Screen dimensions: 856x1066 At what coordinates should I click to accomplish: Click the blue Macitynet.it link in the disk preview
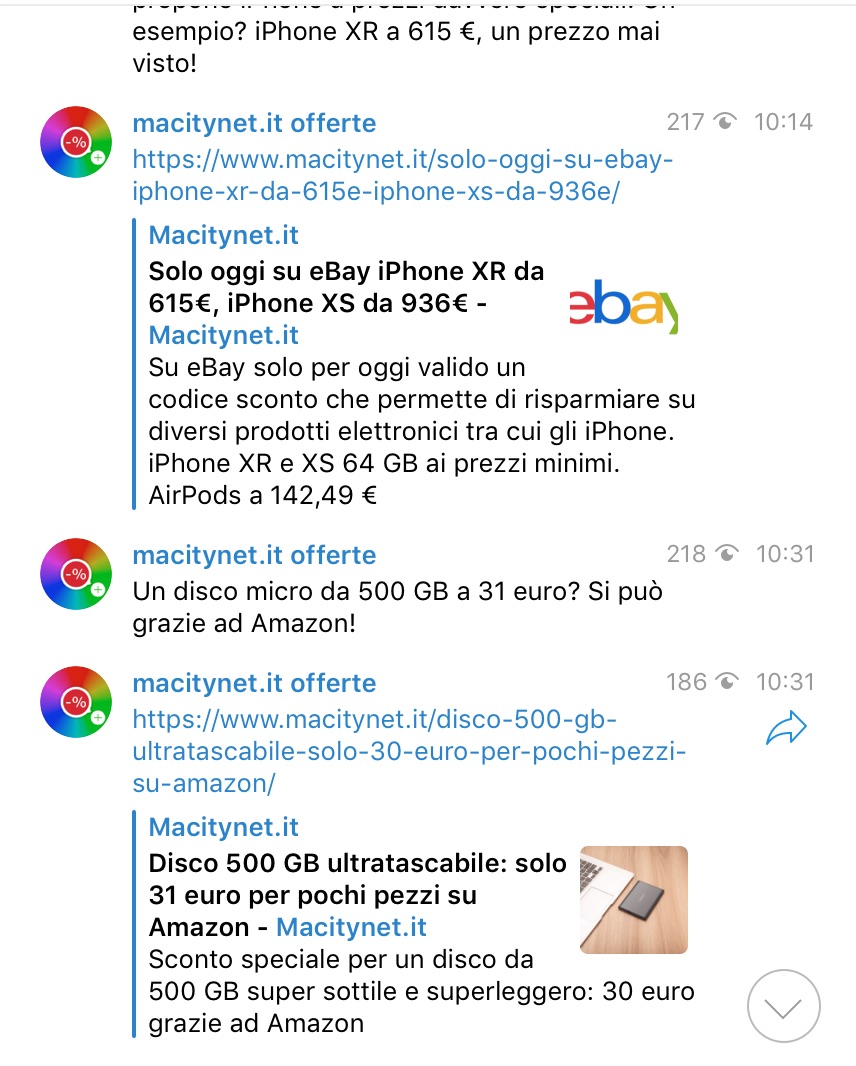pyautogui.click(x=350, y=927)
